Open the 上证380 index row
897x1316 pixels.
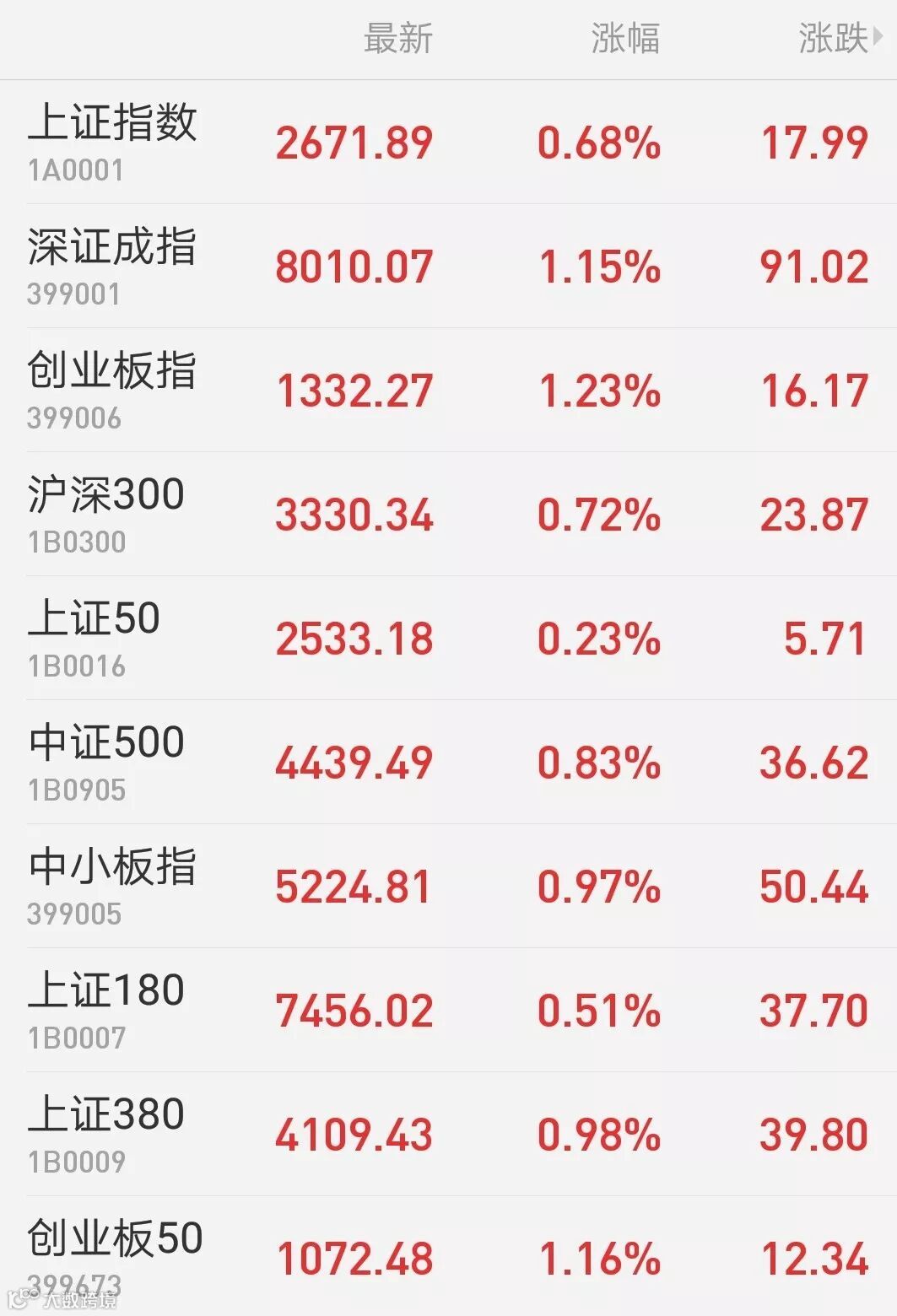(448, 1134)
